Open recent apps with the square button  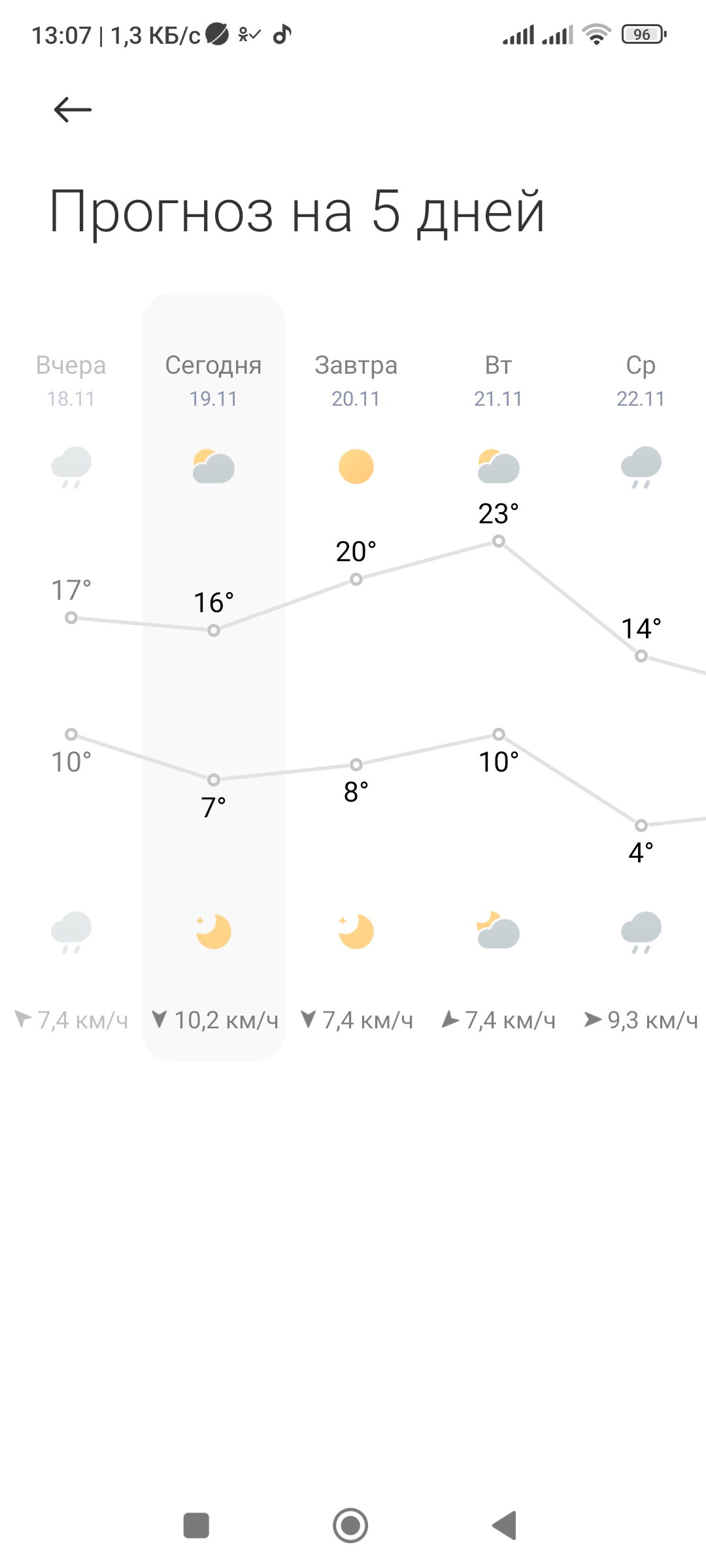pyautogui.click(x=197, y=1526)
